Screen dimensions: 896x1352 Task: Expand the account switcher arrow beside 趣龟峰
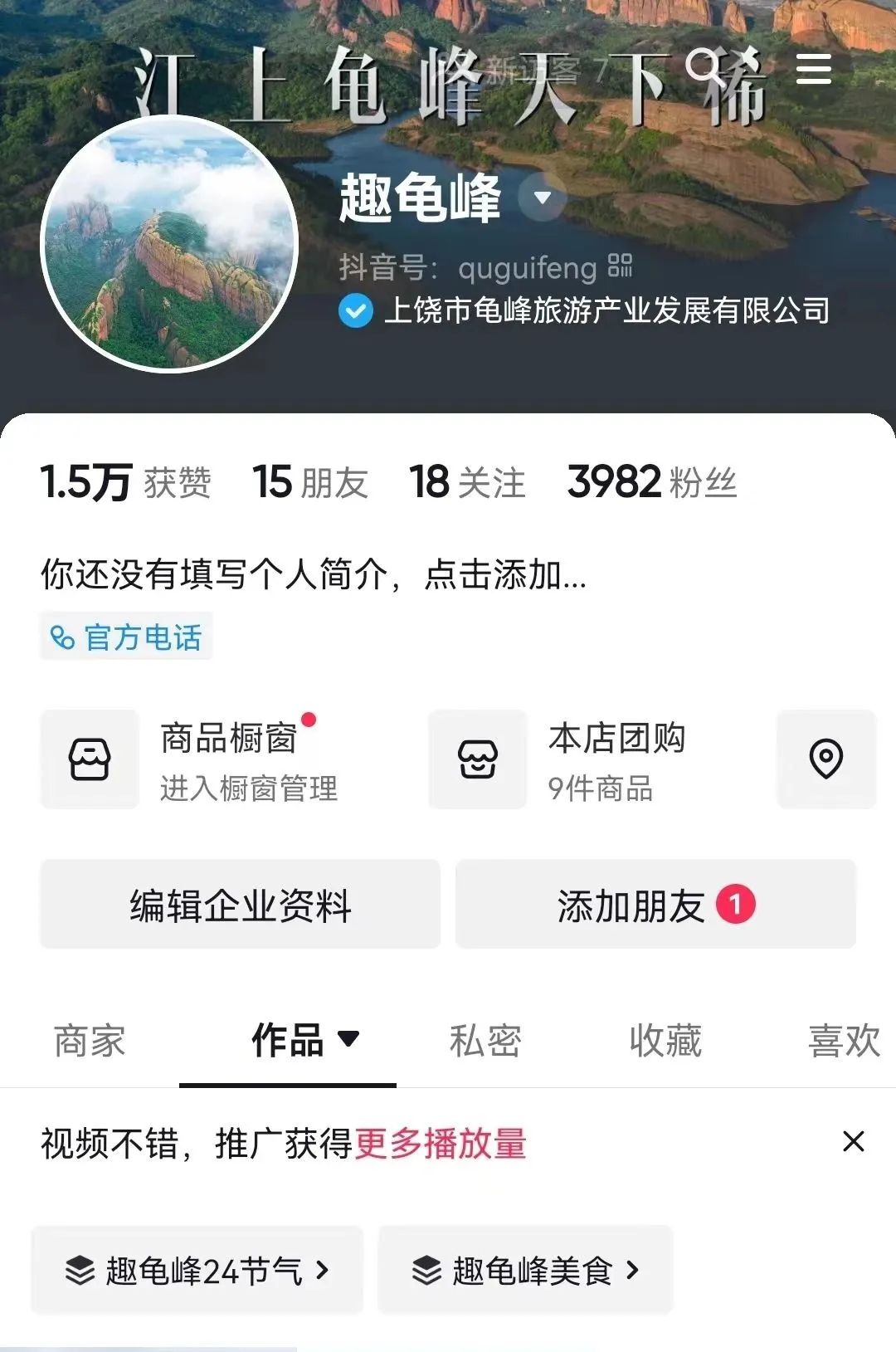pos(543,198)
